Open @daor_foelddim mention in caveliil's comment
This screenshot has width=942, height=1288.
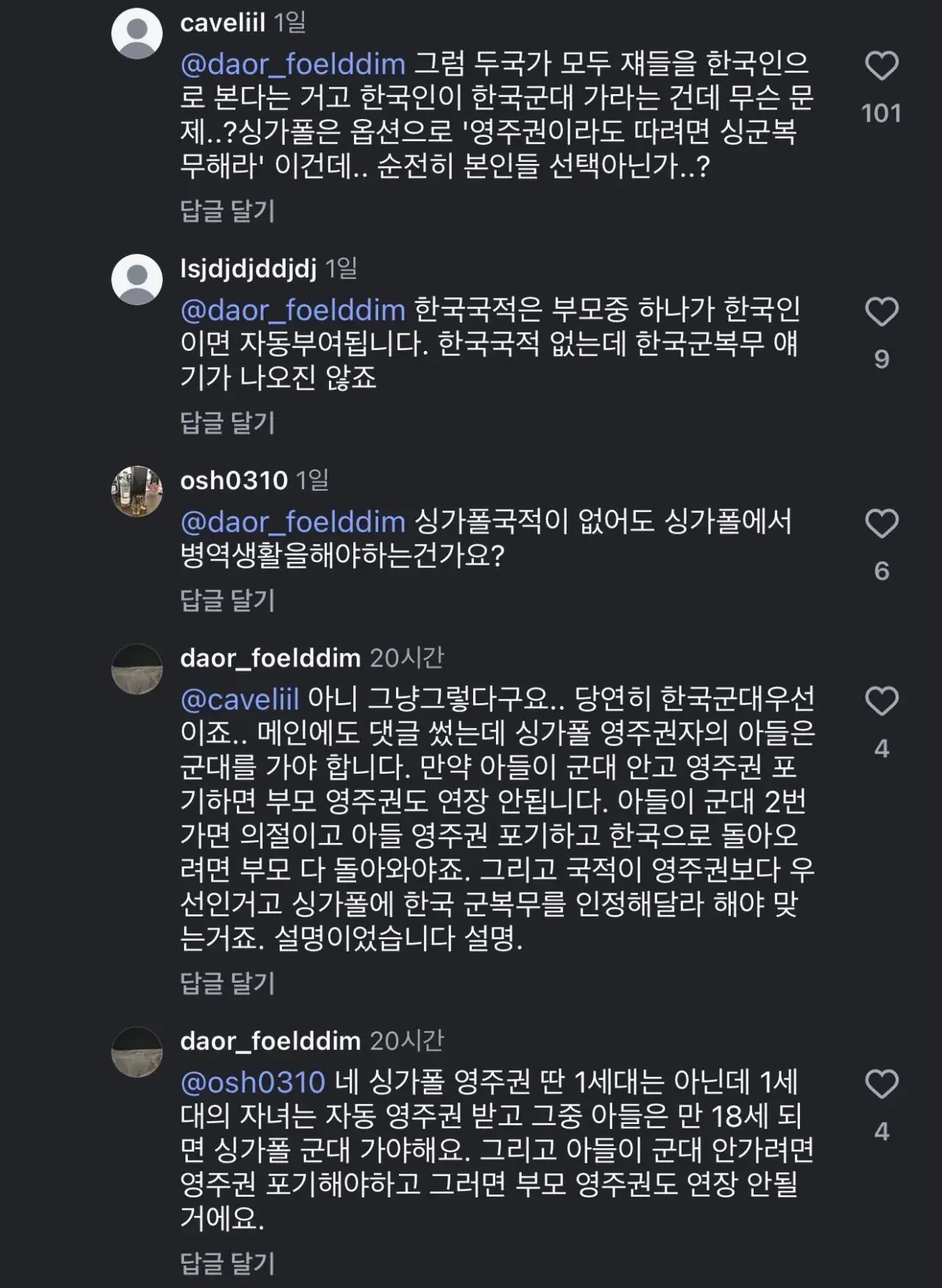point(293,65)
